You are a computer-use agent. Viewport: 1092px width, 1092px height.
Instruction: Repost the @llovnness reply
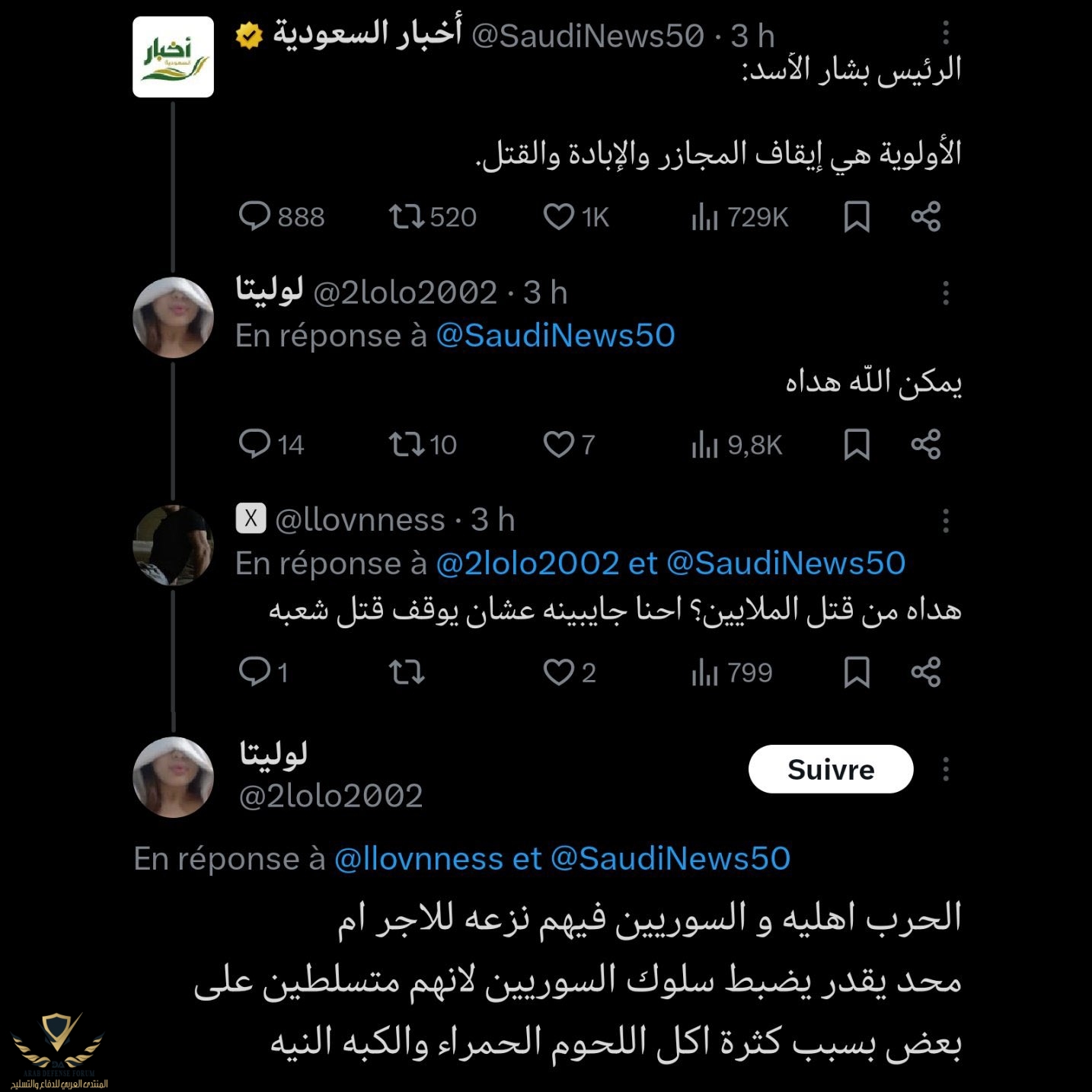click(x=407, y=672)
